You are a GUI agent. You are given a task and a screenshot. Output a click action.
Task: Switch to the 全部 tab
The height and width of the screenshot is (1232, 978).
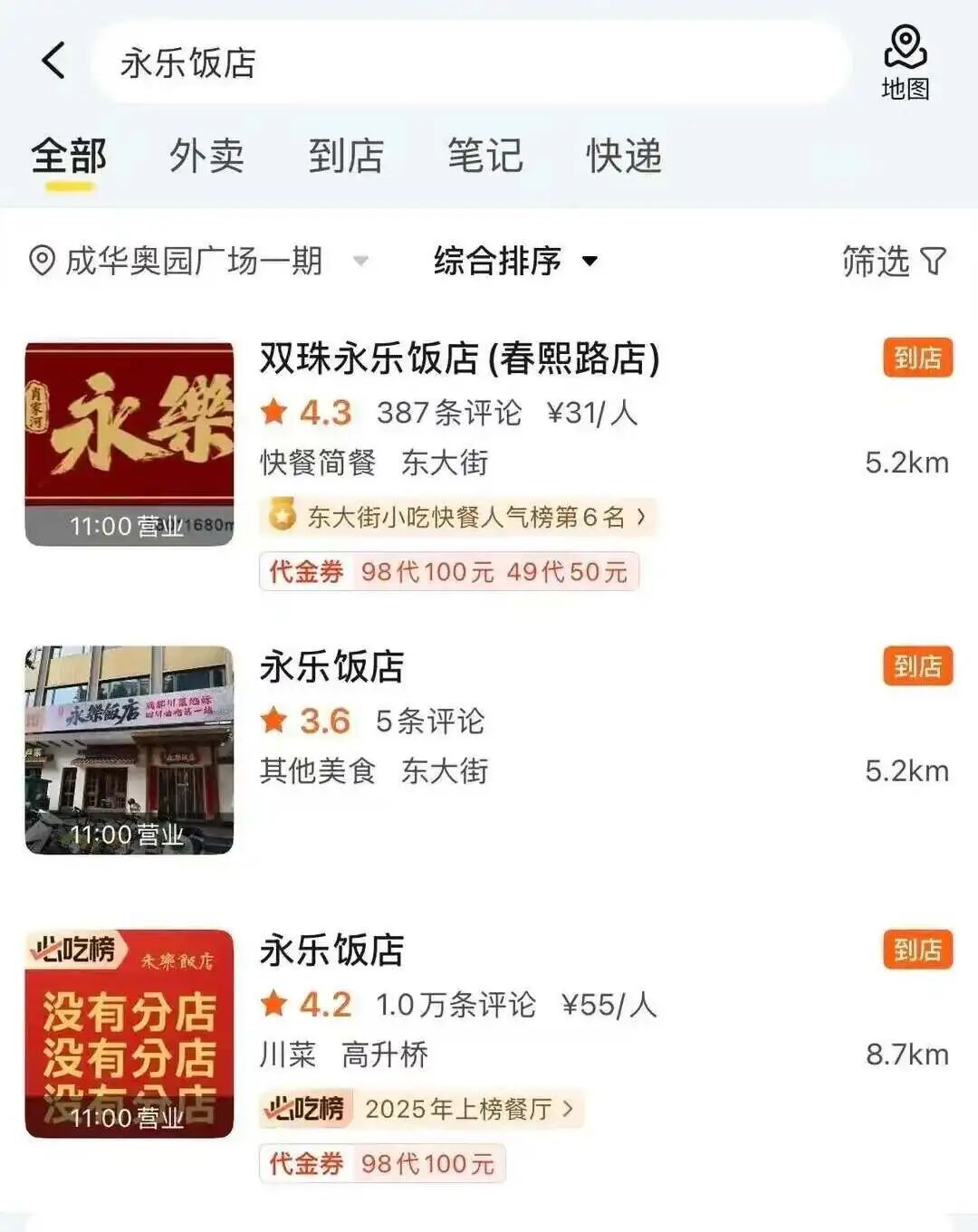(x=69, y=156)
